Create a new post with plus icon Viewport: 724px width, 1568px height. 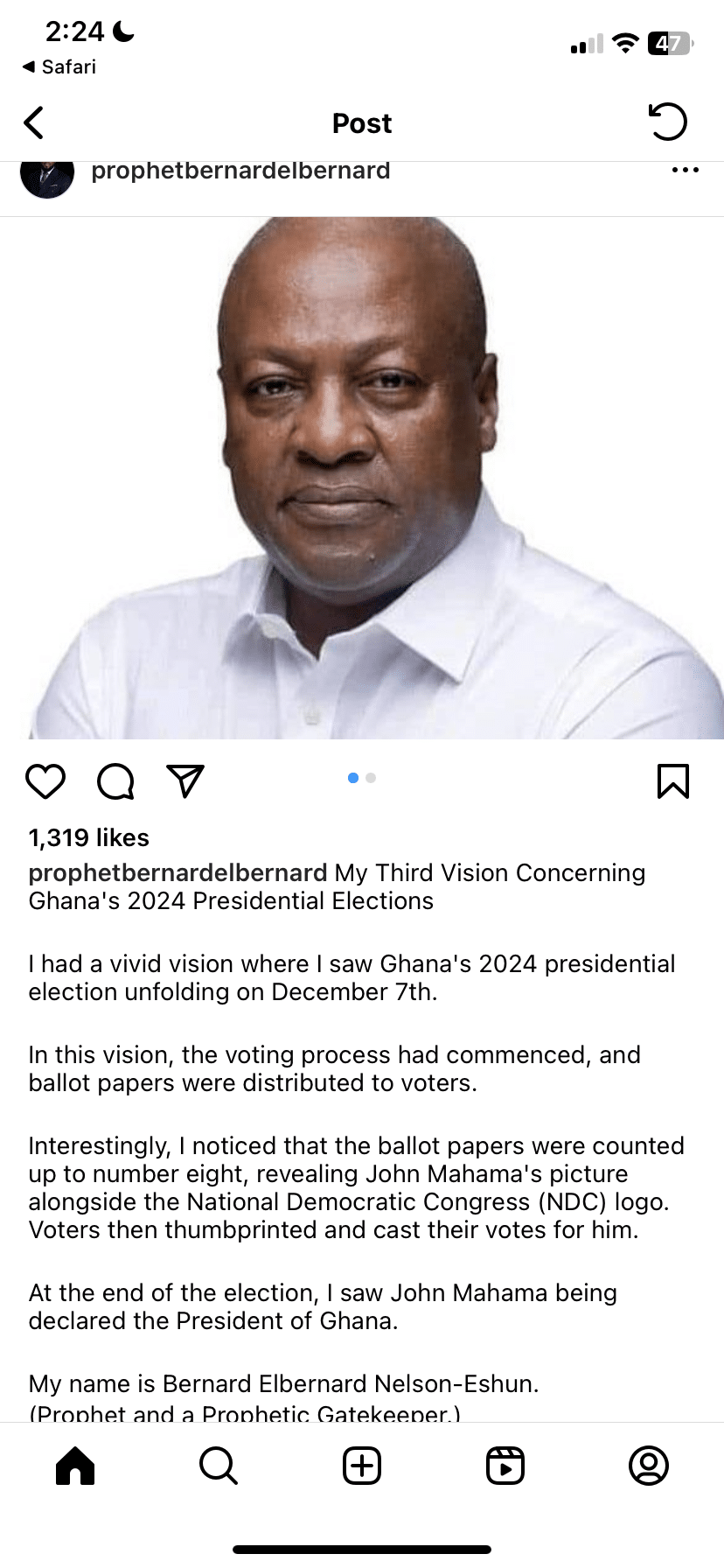point(362,1465)
